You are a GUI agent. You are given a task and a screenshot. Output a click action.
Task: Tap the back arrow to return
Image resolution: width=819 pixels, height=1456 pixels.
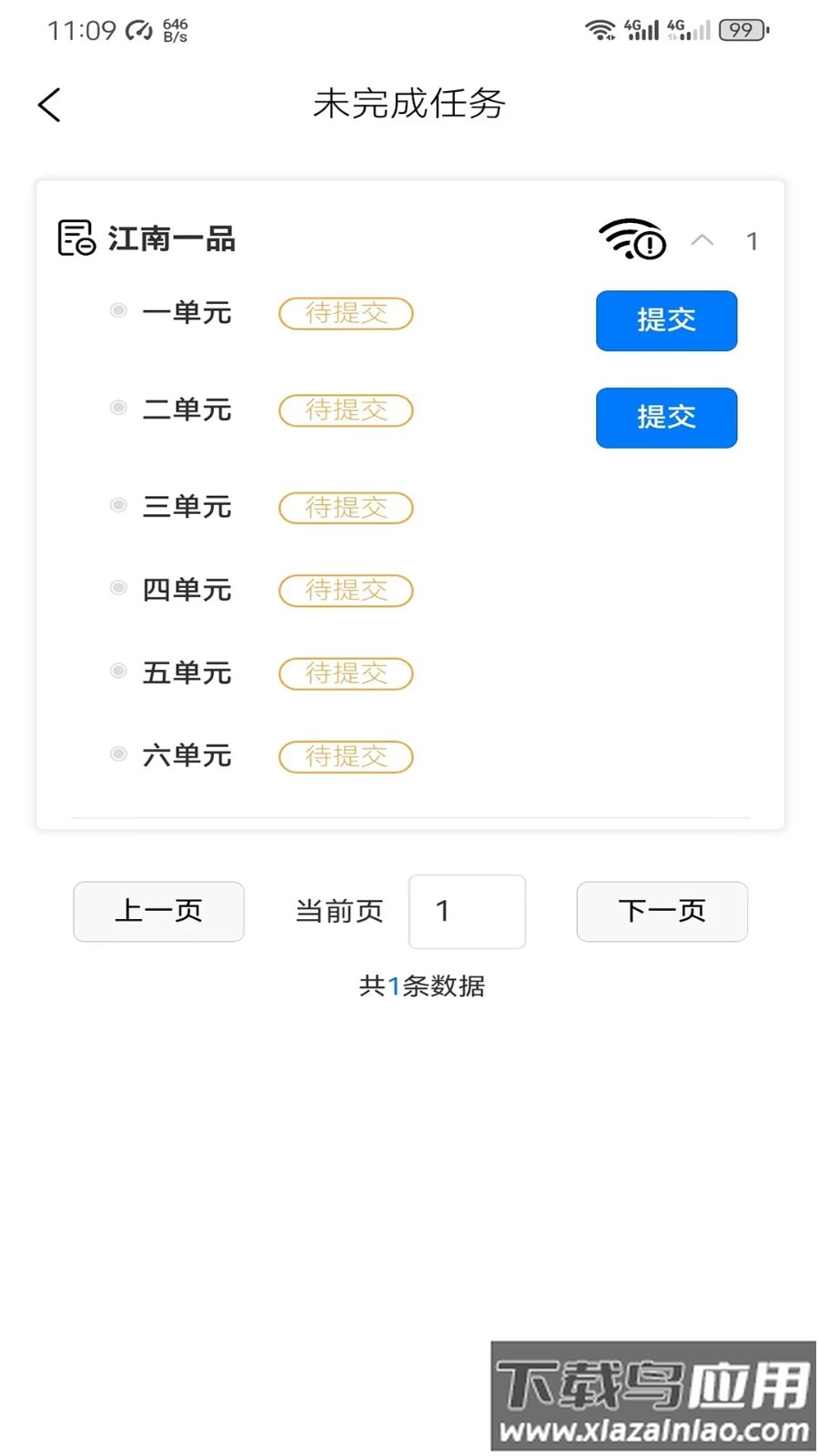pyautogui.click(x=49, y=104)
